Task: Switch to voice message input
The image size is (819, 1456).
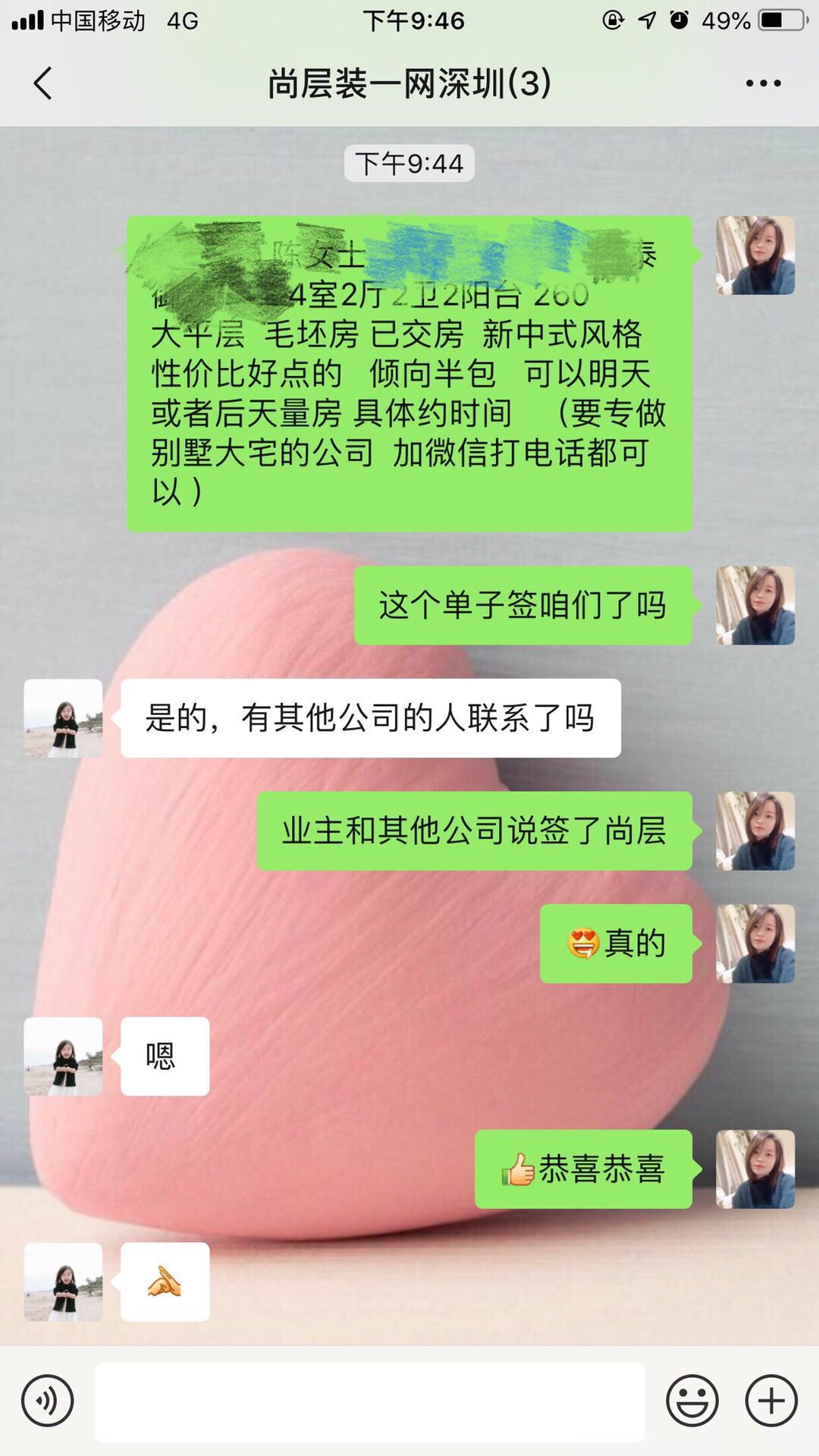Action: (48, 1401)
